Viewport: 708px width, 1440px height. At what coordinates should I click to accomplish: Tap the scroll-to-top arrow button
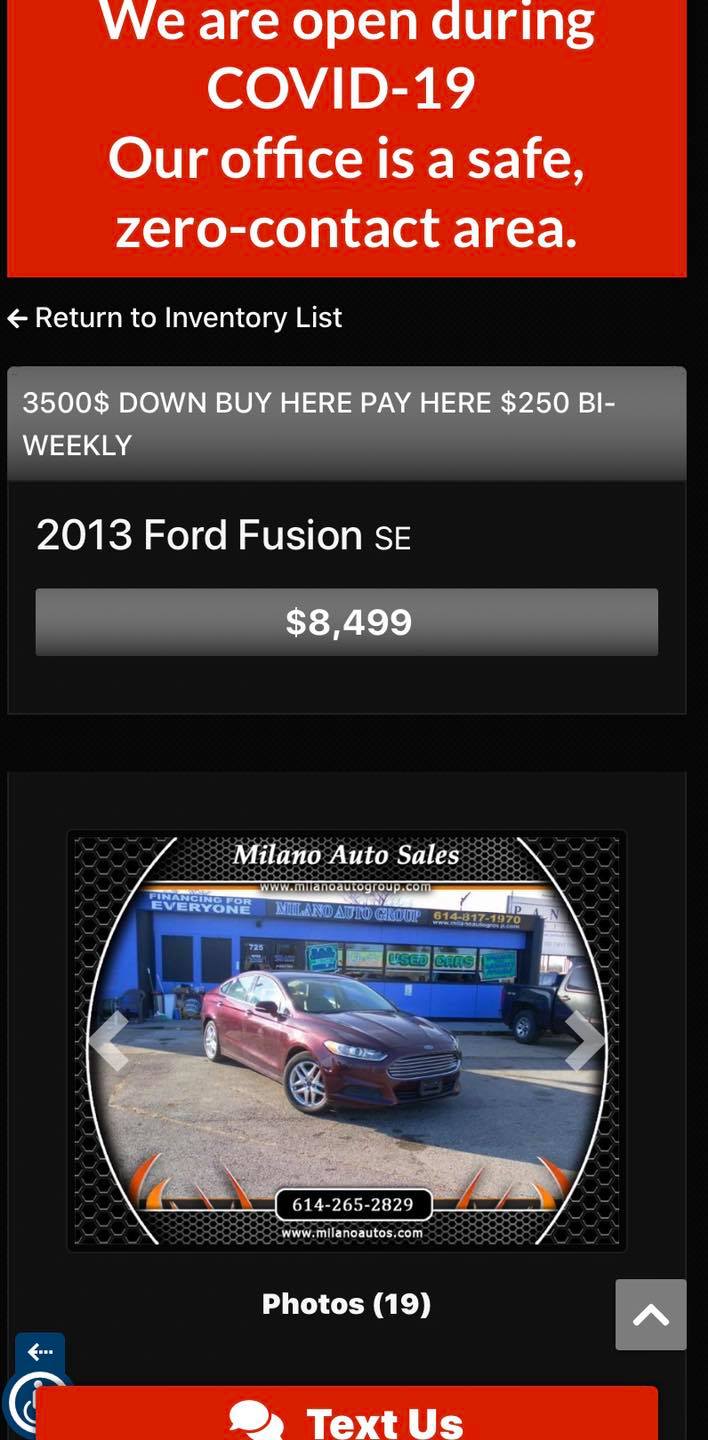point(651,1315)
